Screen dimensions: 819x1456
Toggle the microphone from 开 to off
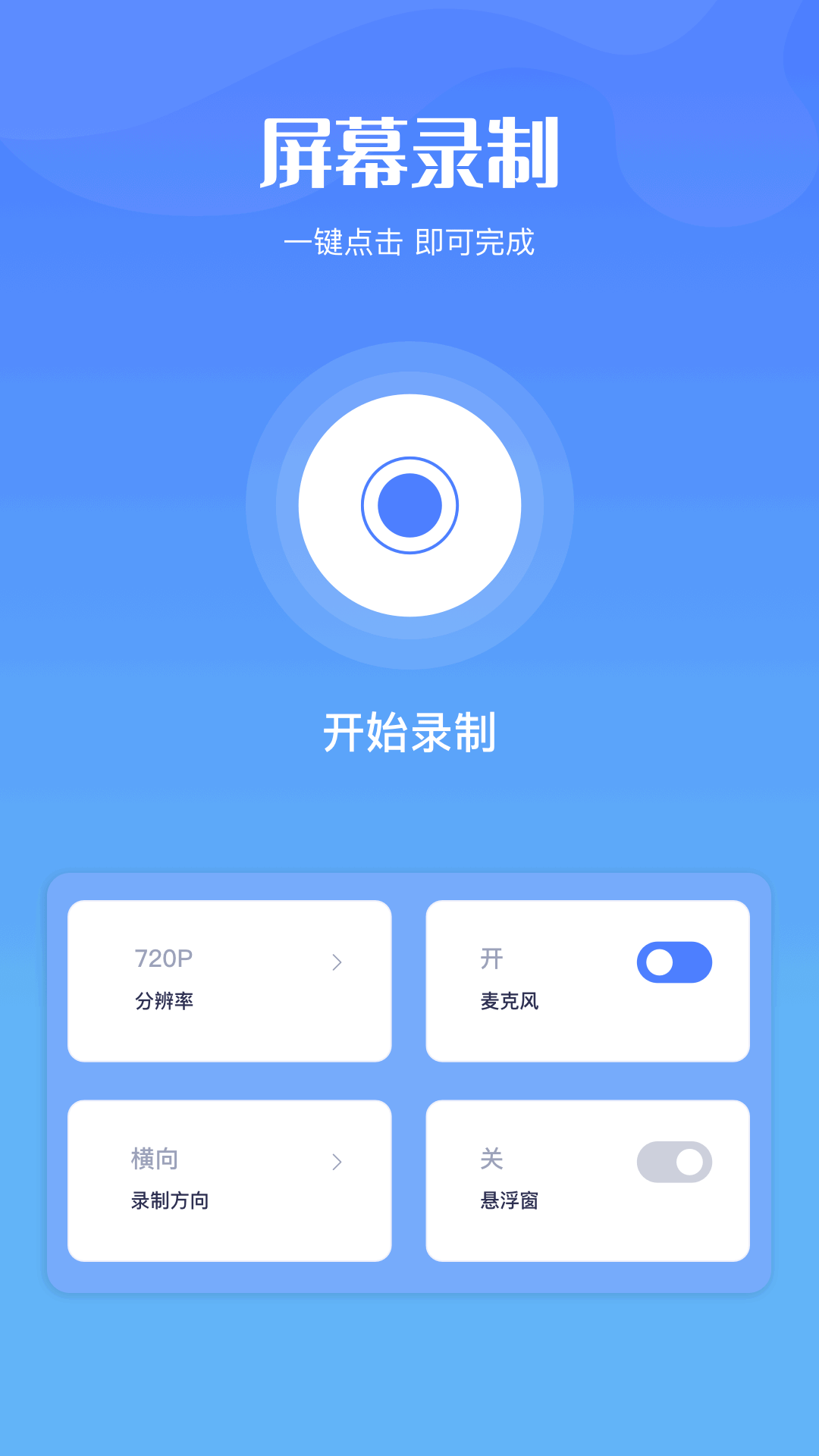click(674, 962)
